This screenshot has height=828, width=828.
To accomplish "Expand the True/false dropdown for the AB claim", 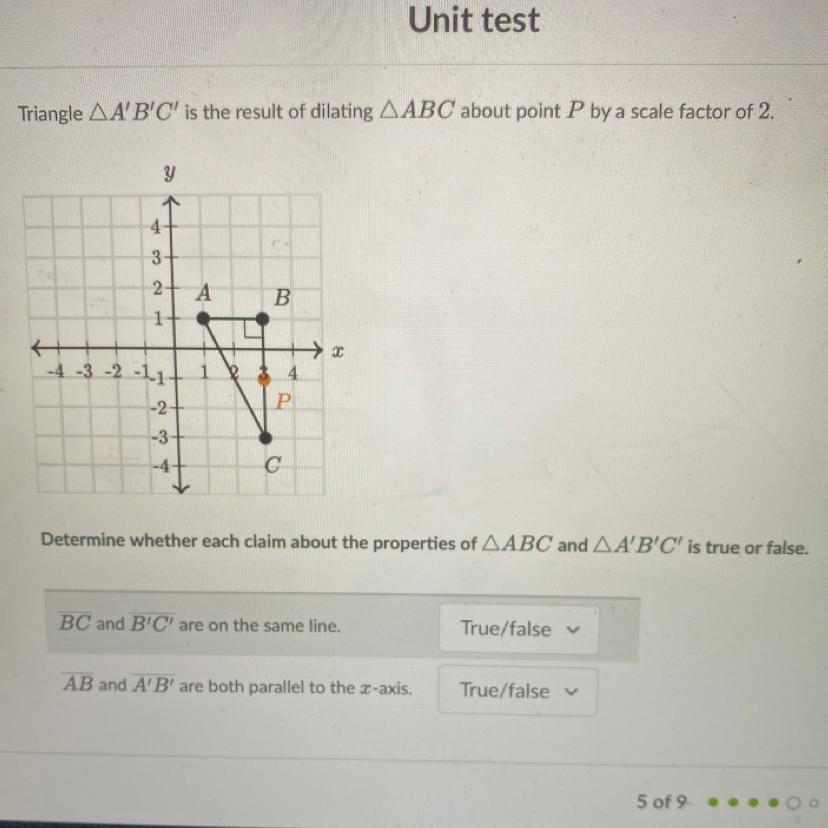I will pyautogui.click(x=517, y=691).
